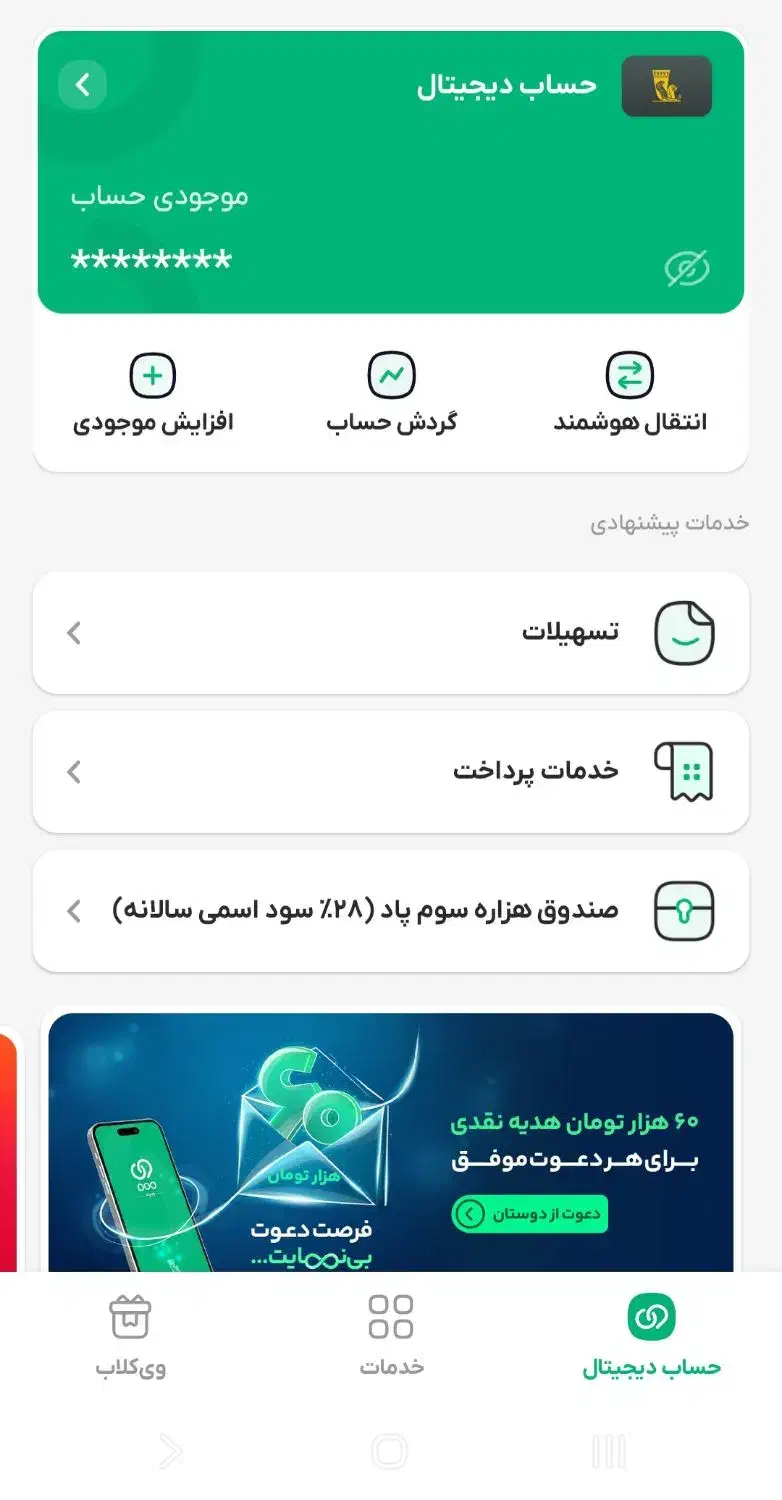Reveal the hidden account balance
Screen dimensions: 782x1500
(x=687, y=268)
